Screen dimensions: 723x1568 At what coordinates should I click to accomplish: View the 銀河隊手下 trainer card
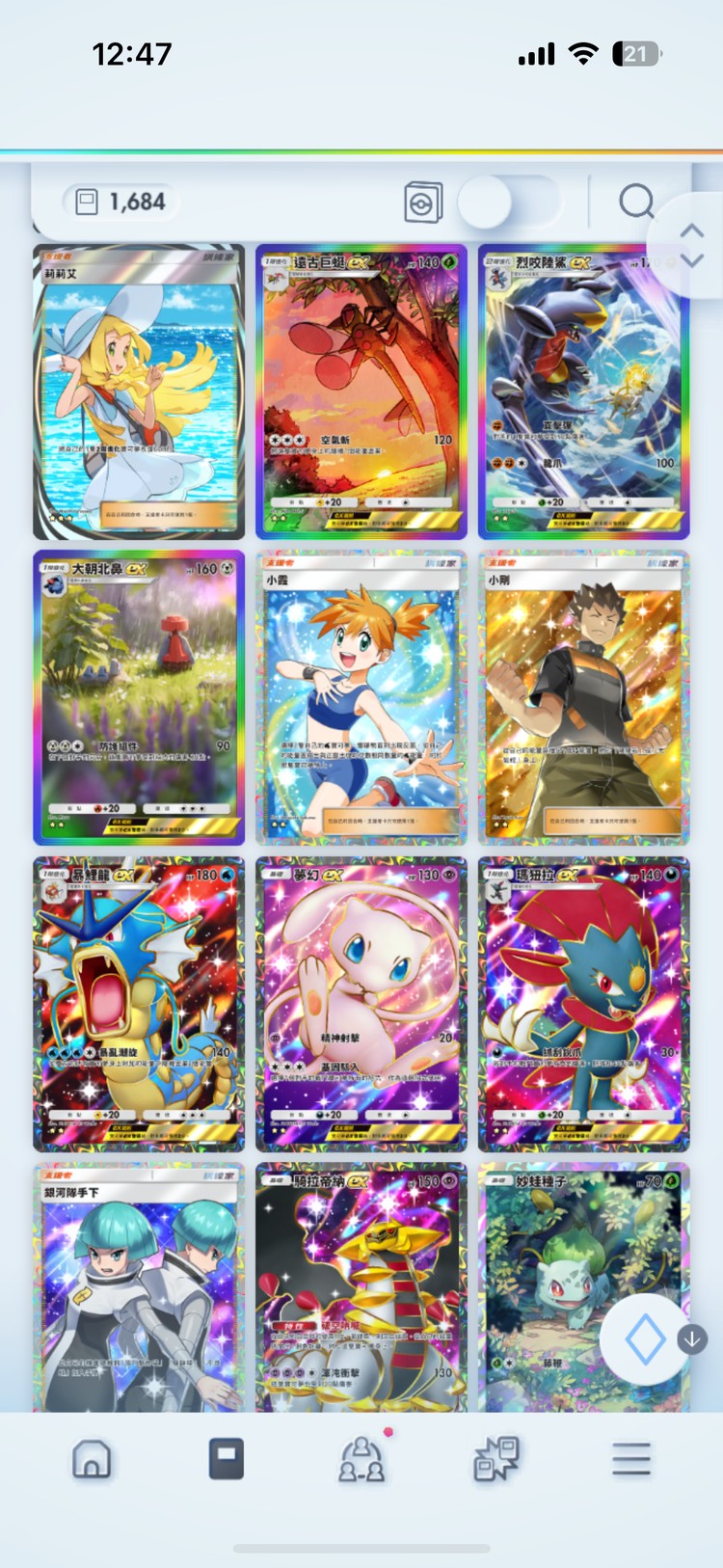[139, 1287]
